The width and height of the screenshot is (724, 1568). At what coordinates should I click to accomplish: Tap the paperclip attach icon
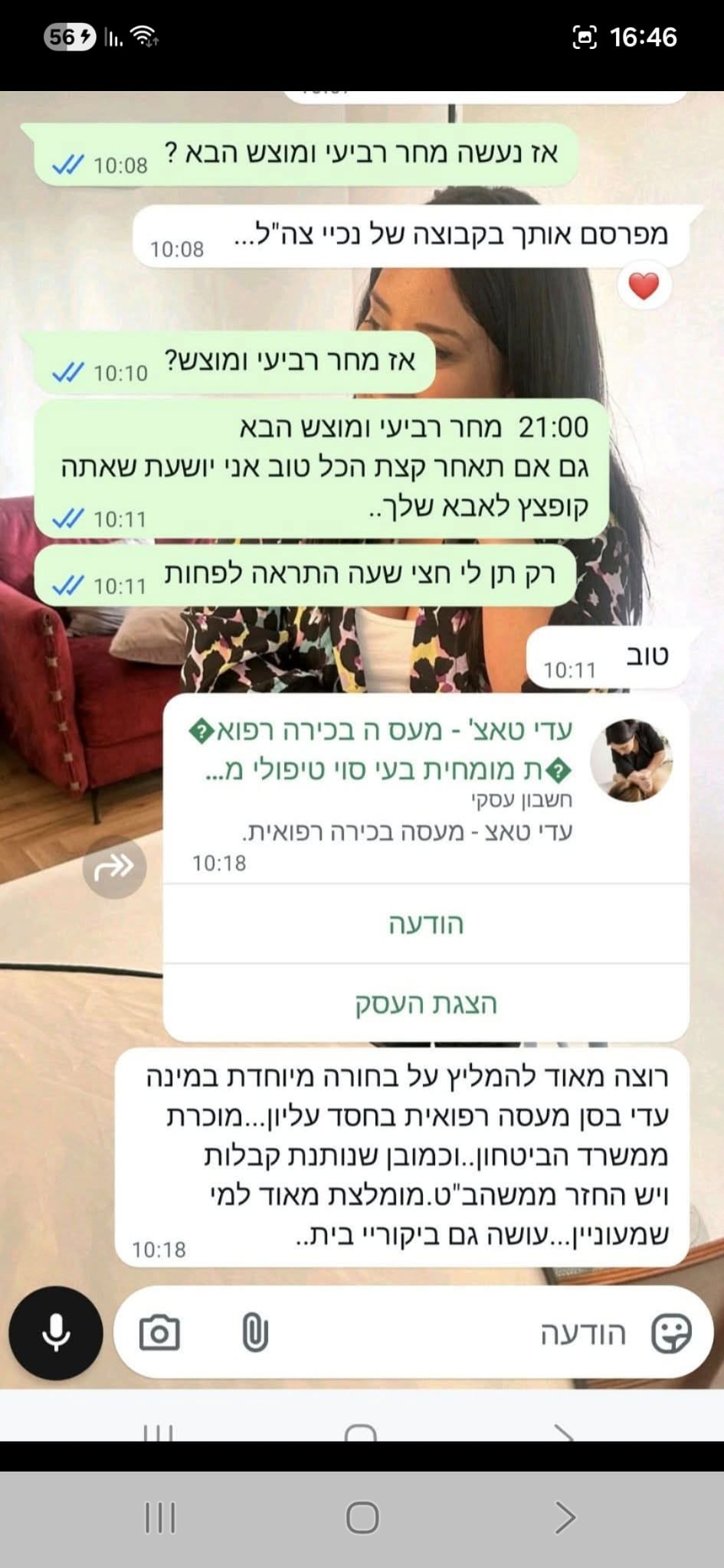click(254, 1333)
